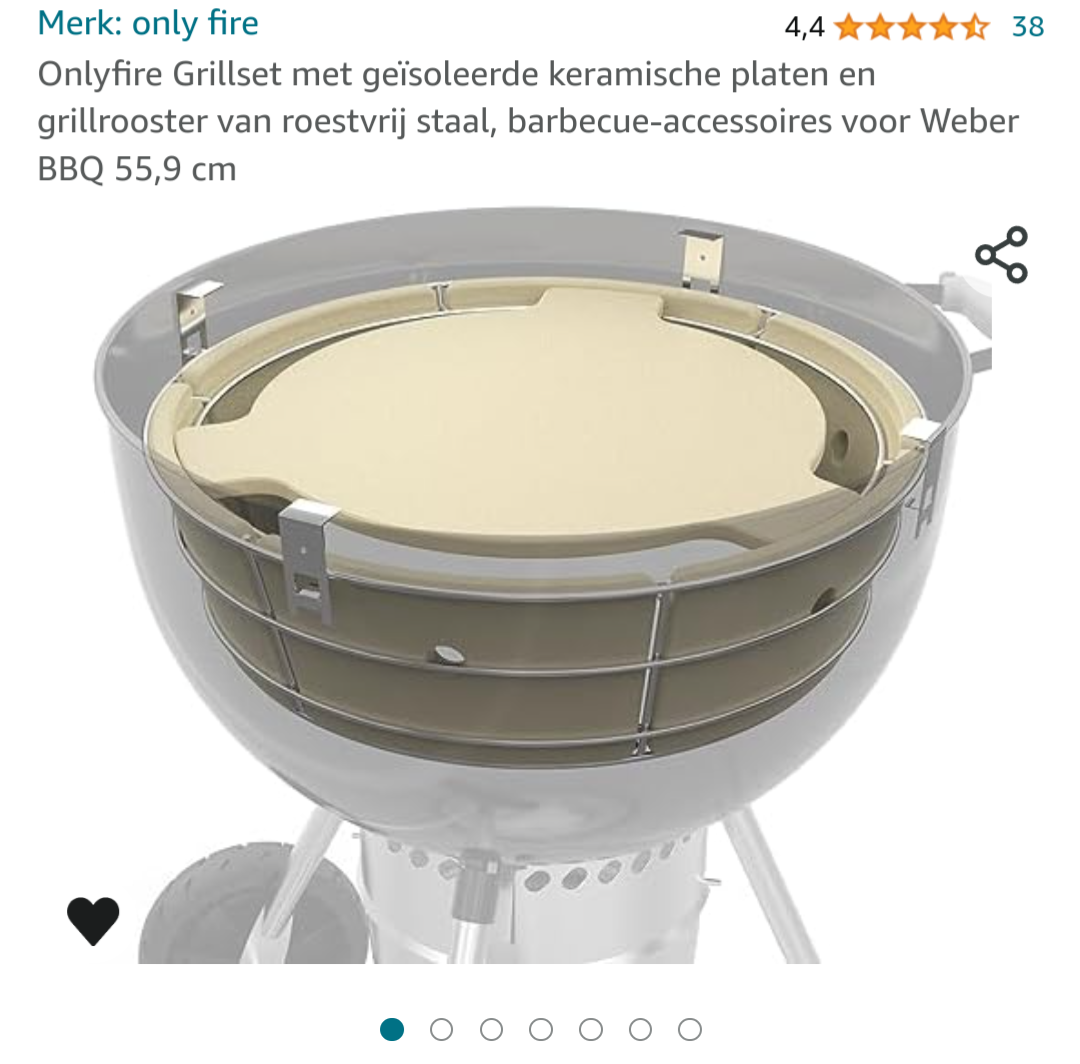This screenshot has width=1080, height=1064.
Task: Share this product
Action: coord(1001,254)
